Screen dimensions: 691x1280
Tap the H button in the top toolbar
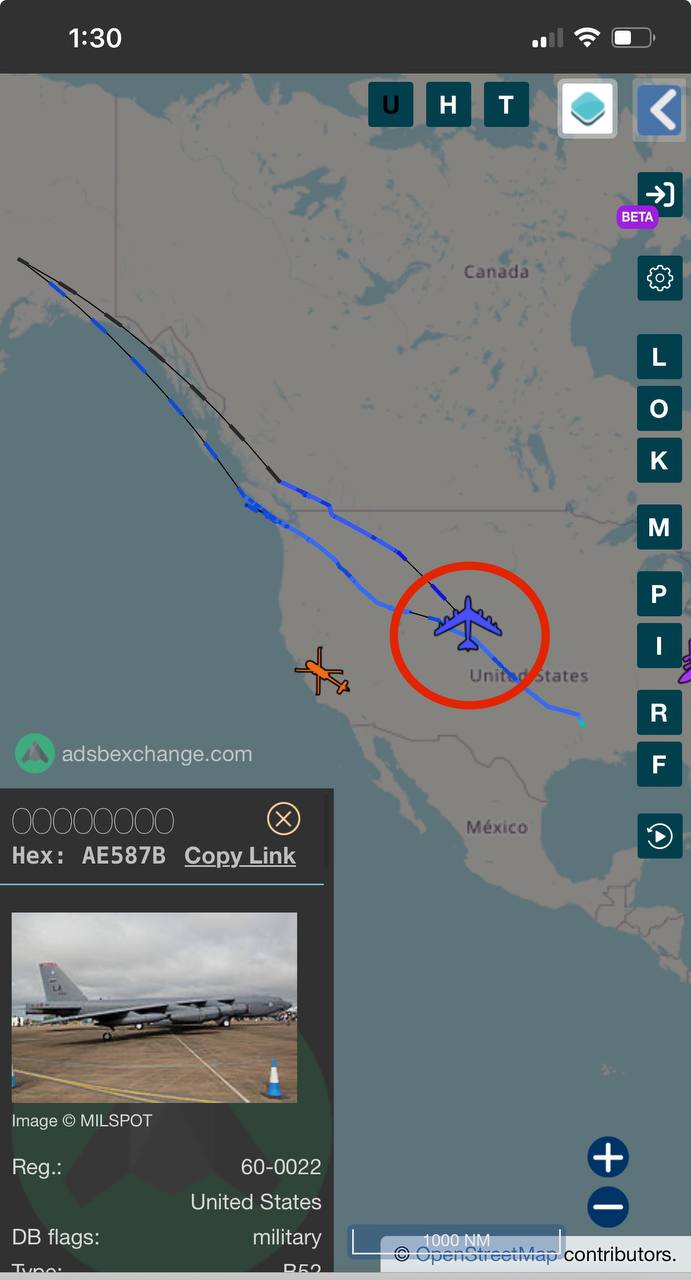448,105
